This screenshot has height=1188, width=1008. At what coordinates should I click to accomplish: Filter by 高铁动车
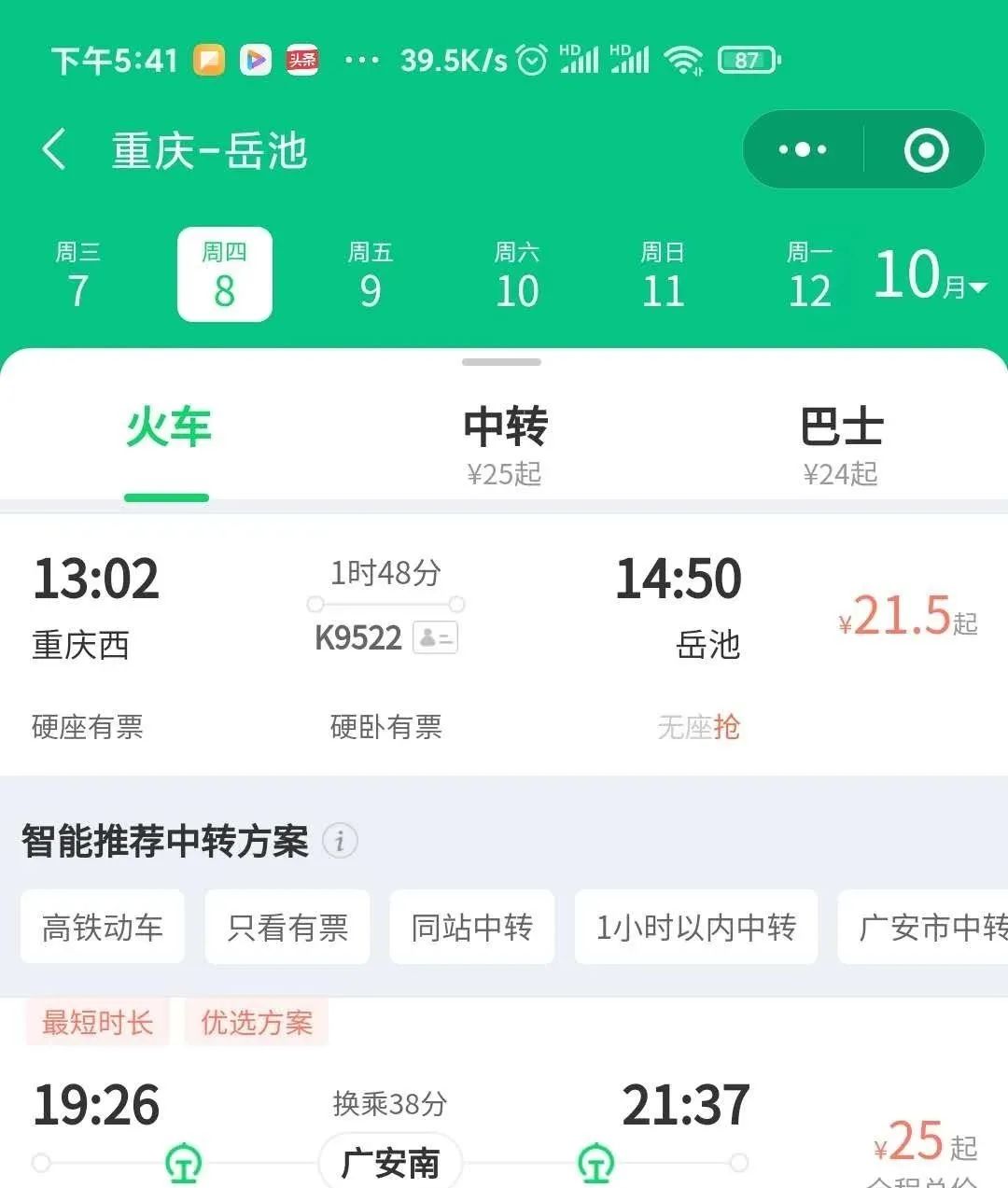[x=103, y=927]
